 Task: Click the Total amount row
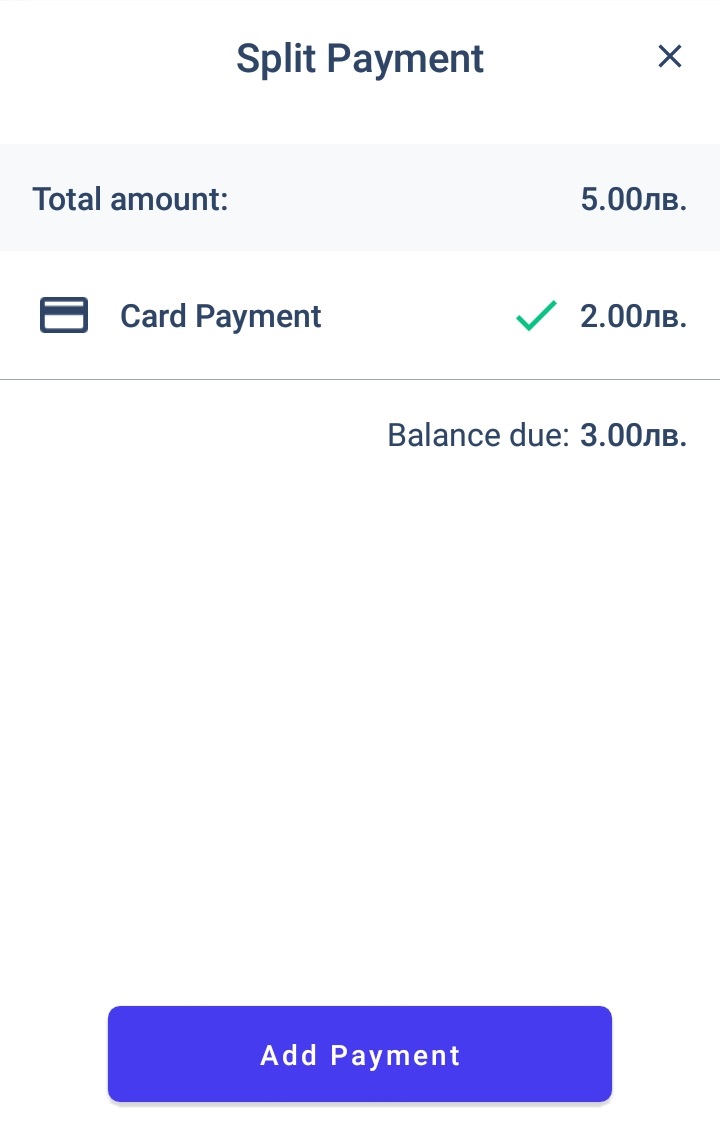coord(360,198)
